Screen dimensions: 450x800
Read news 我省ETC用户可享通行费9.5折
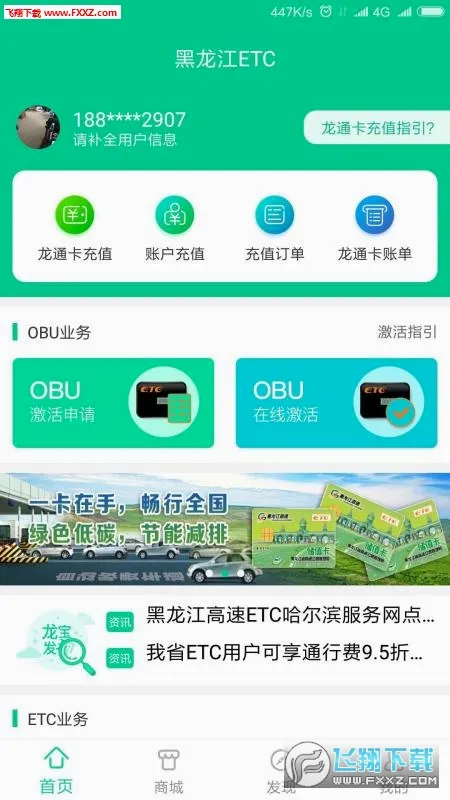pos(284,653)
